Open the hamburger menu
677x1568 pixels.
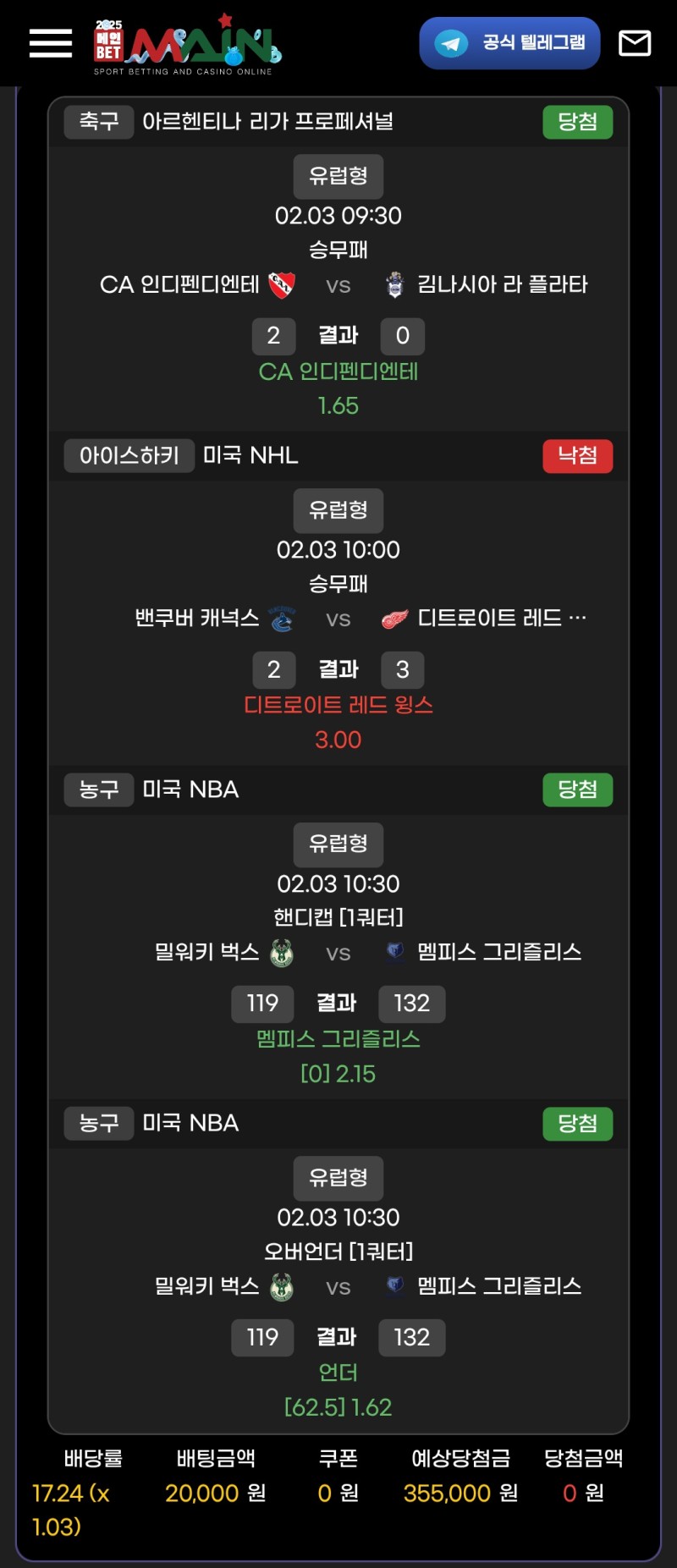coord(51,43)
